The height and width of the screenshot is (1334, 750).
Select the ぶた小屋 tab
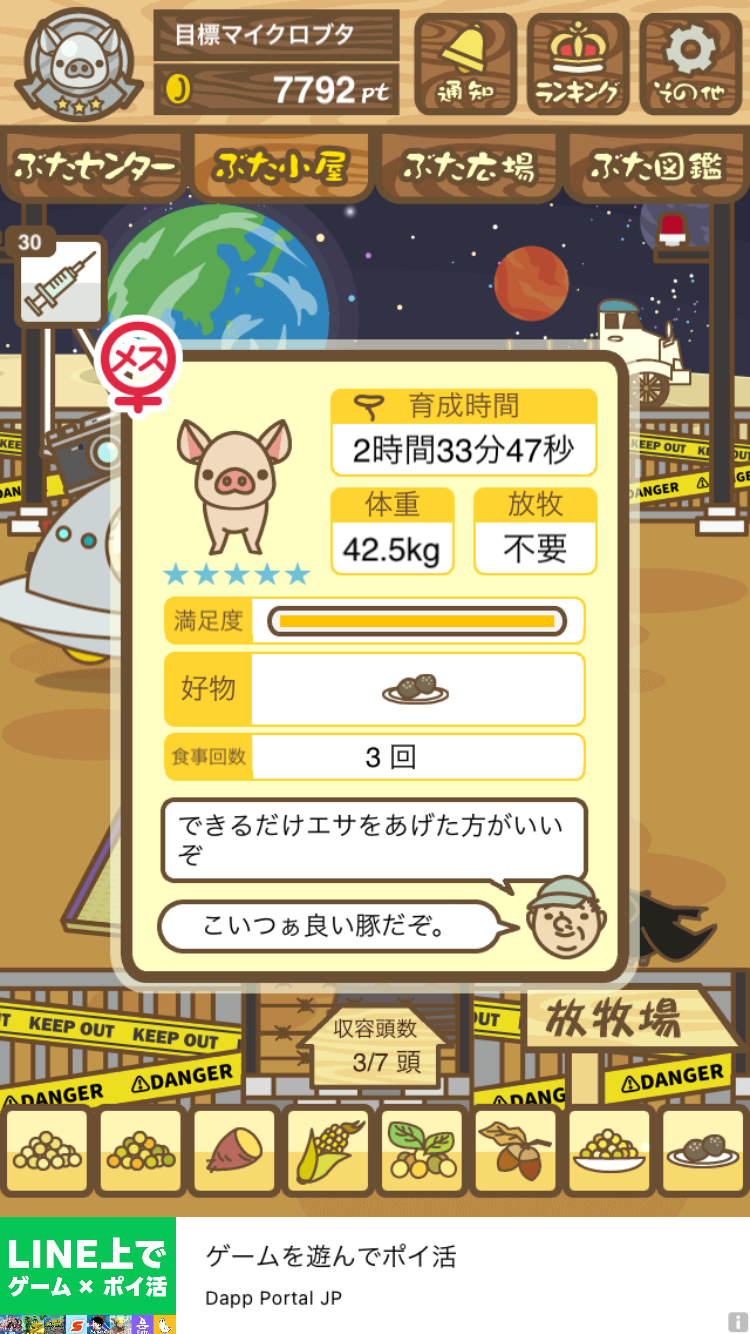pyautogui.click(x=281, y=167)
